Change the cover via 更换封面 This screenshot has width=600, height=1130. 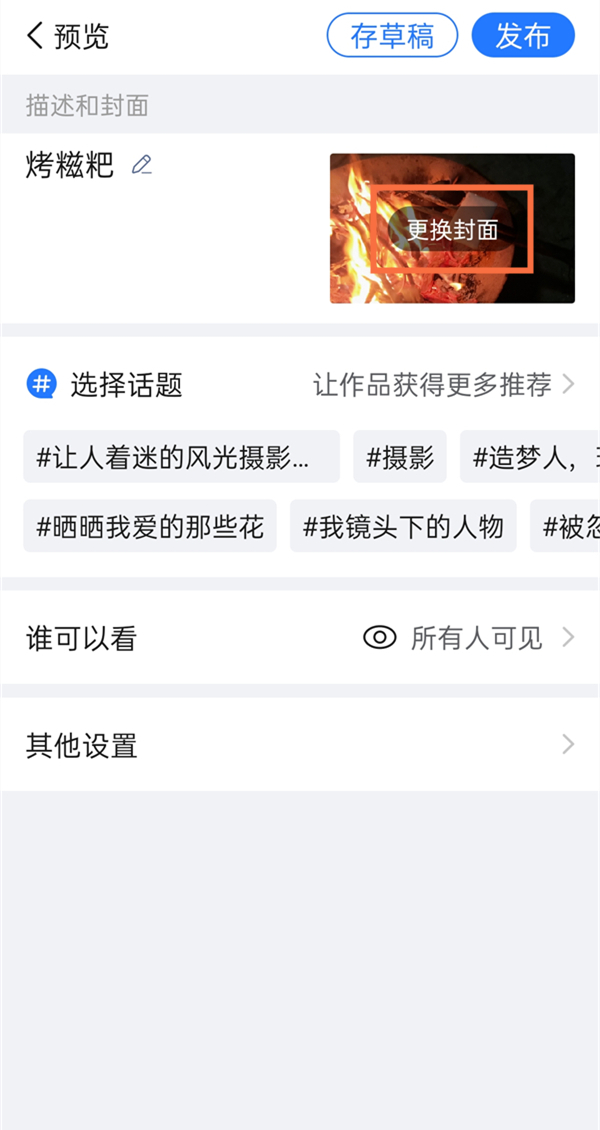tap(452, 229)
